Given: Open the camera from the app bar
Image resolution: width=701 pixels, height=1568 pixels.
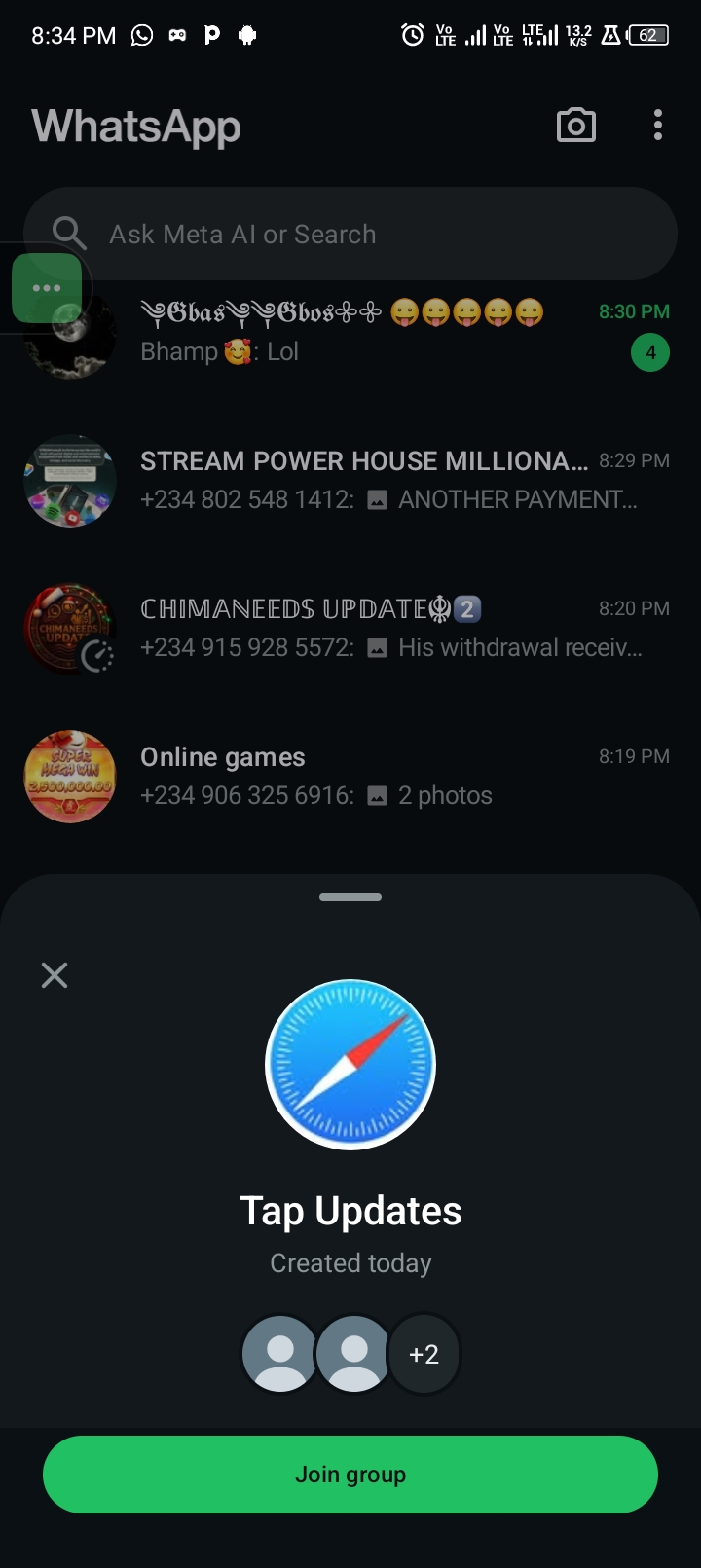Looking at the screenshot, I should tap(575, 126).
